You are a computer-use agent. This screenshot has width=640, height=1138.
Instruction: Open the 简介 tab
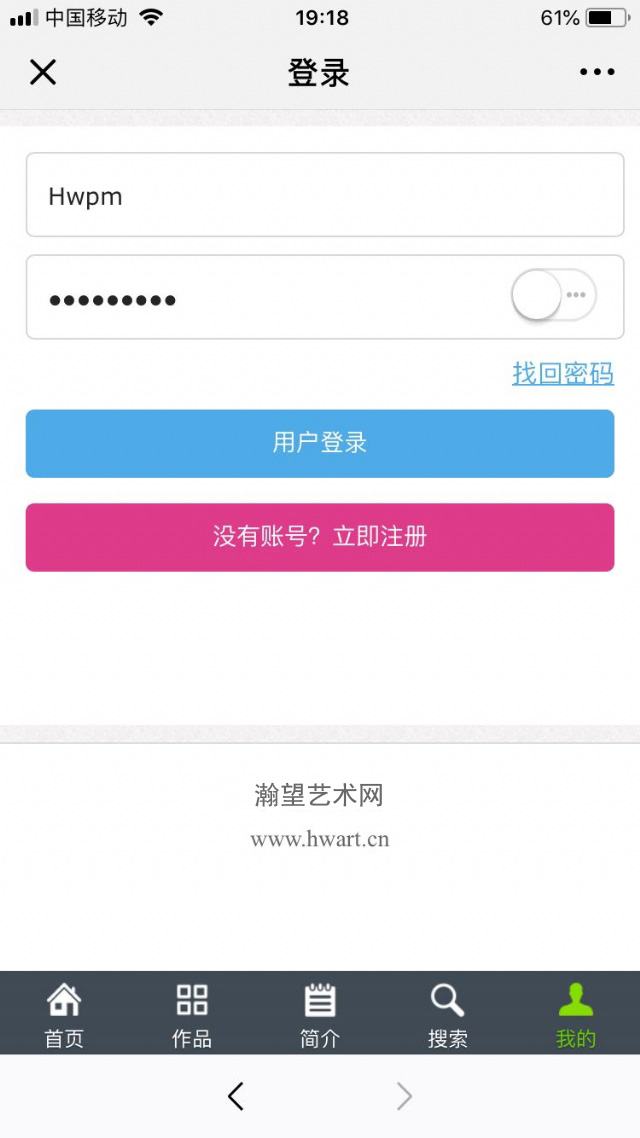click(x=320, y=1013)
